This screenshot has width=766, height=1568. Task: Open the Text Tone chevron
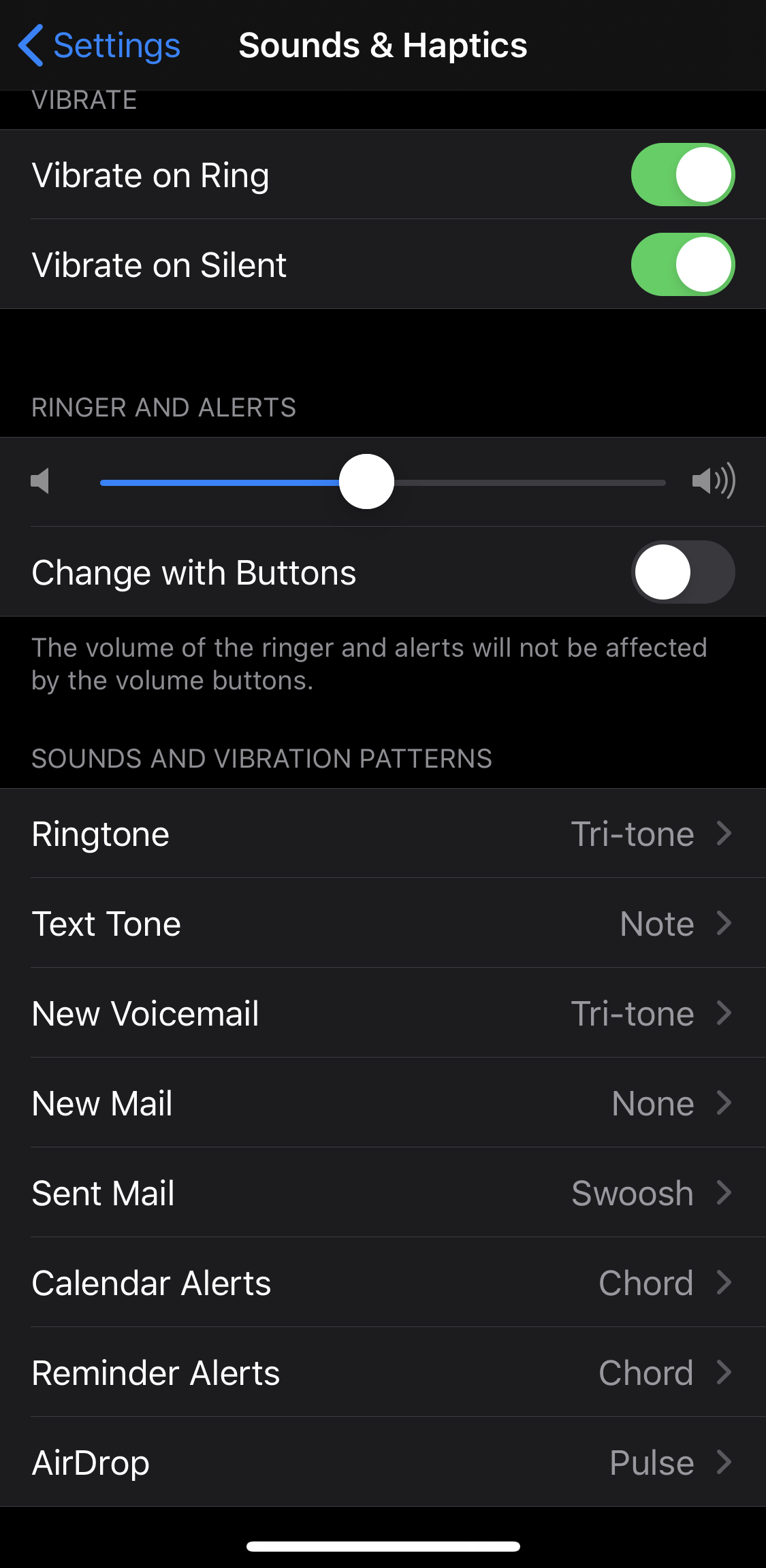[383, 924]
